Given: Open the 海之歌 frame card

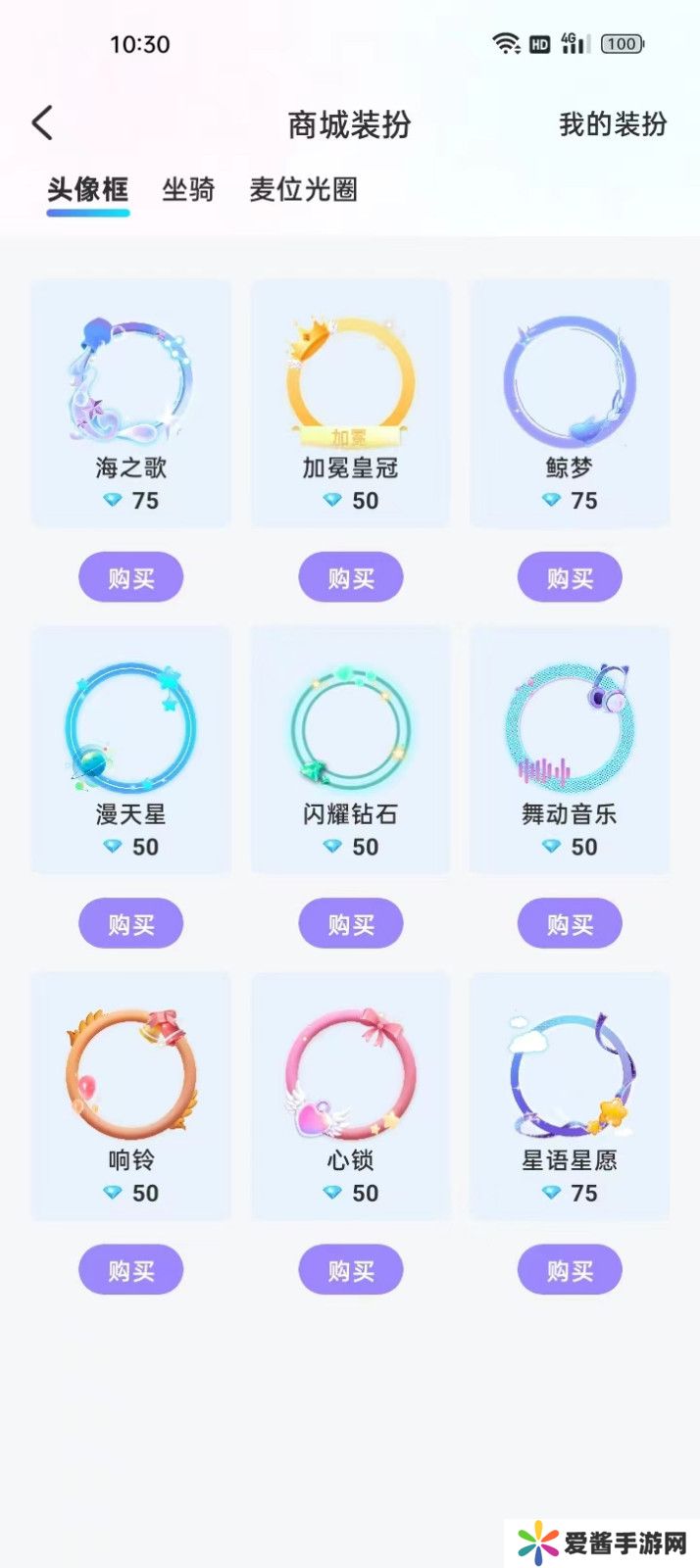Looking at the screenshot, I should coord(130,403).
